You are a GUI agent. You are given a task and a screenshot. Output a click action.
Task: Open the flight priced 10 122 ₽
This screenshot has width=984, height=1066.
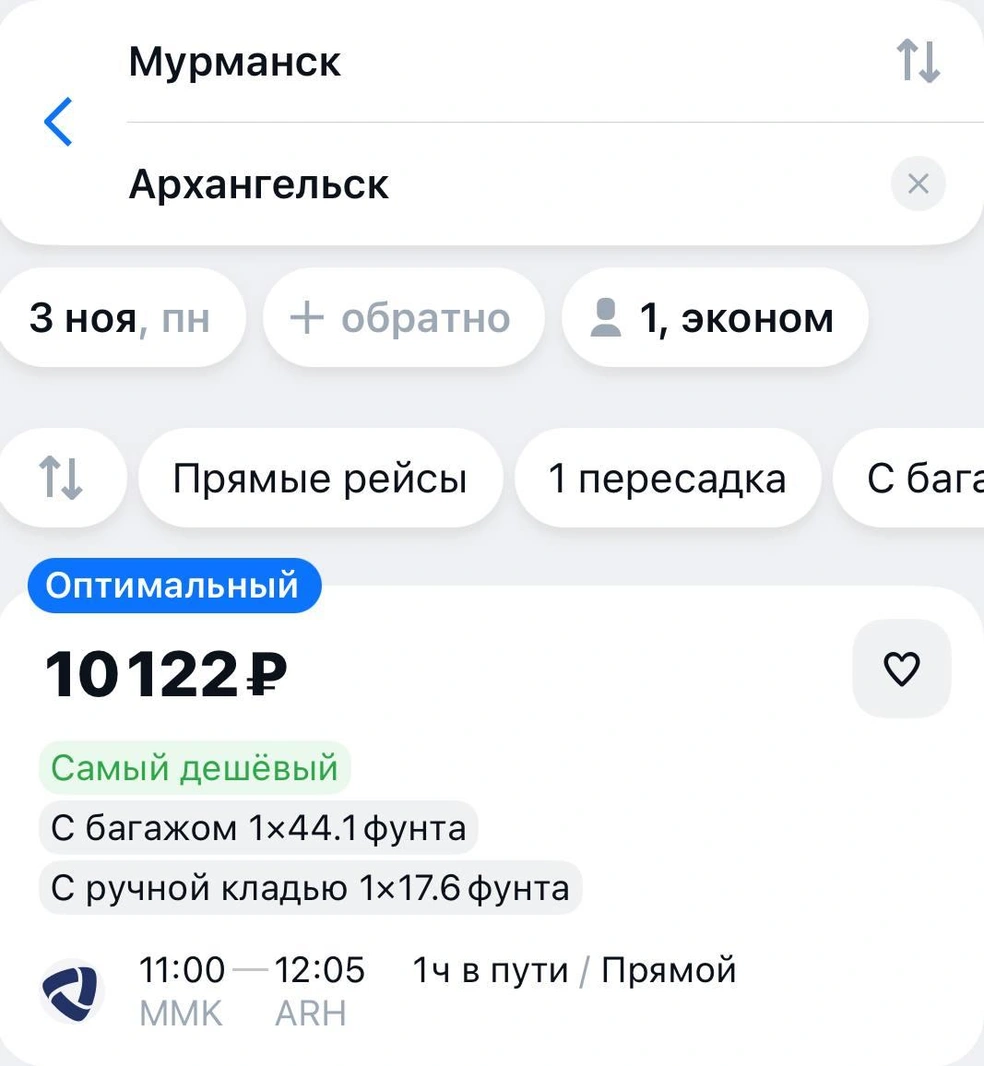(164, 671)
